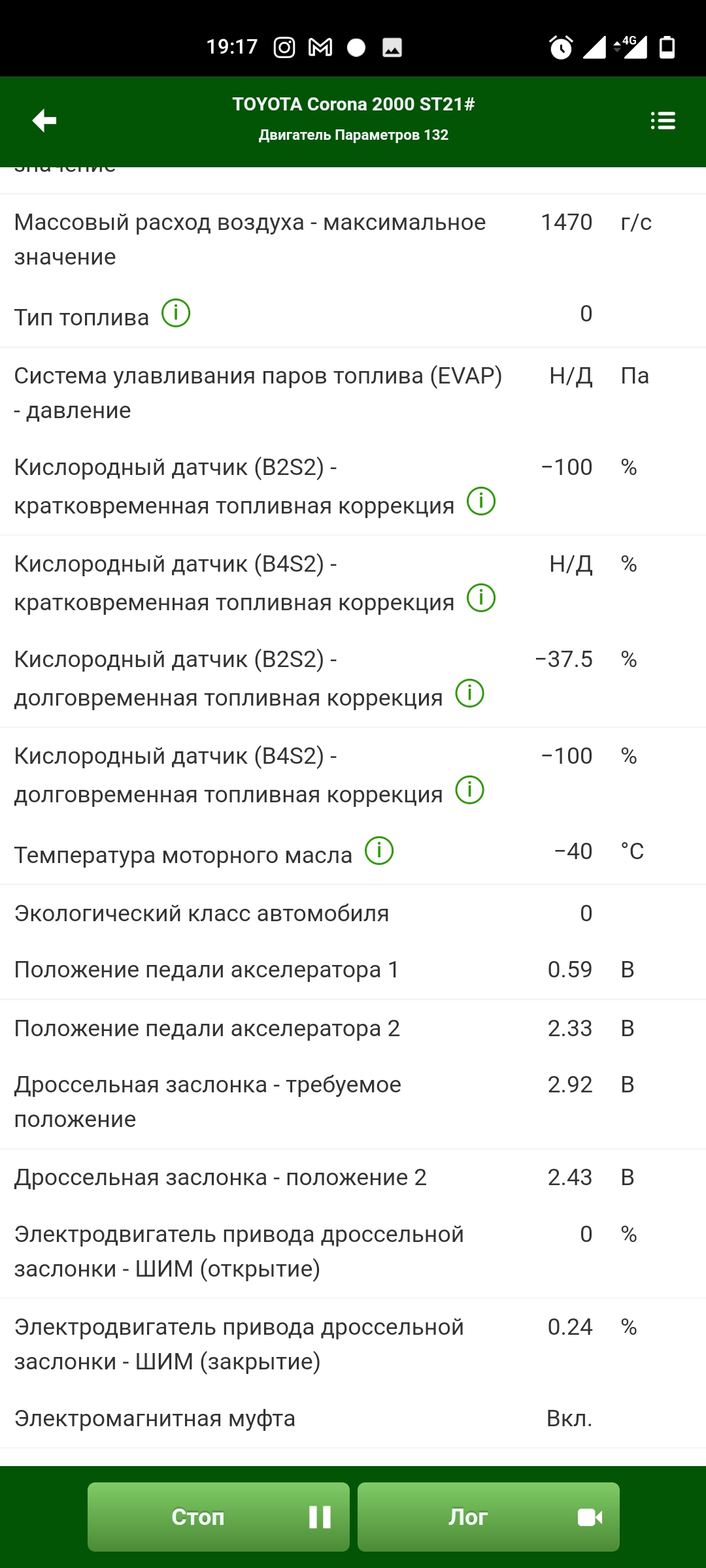View info for B2S2 долговременная коррекция

(x=469, y=693)
